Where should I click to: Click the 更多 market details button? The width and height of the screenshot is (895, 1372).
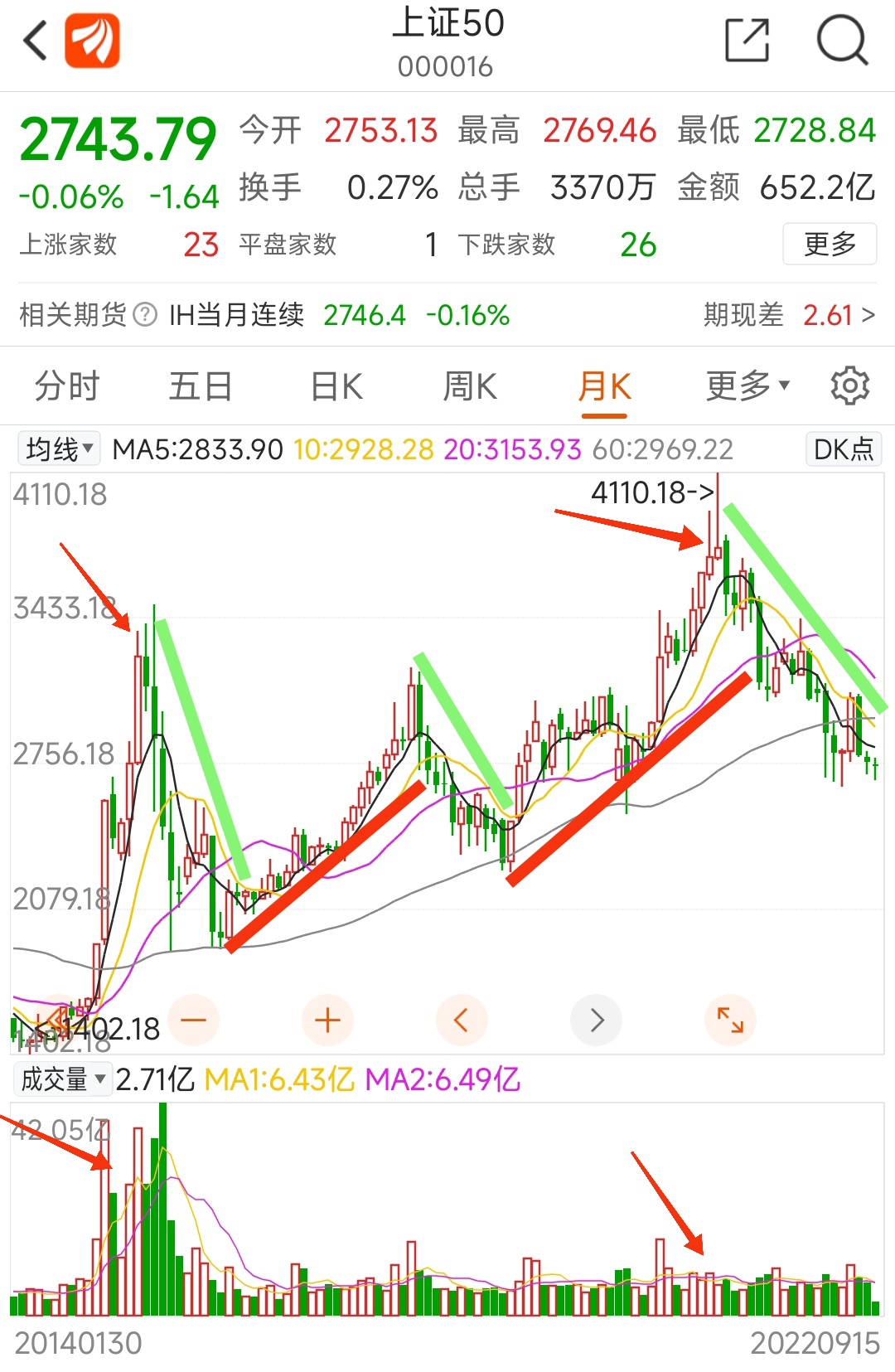(x=830, y=244)
